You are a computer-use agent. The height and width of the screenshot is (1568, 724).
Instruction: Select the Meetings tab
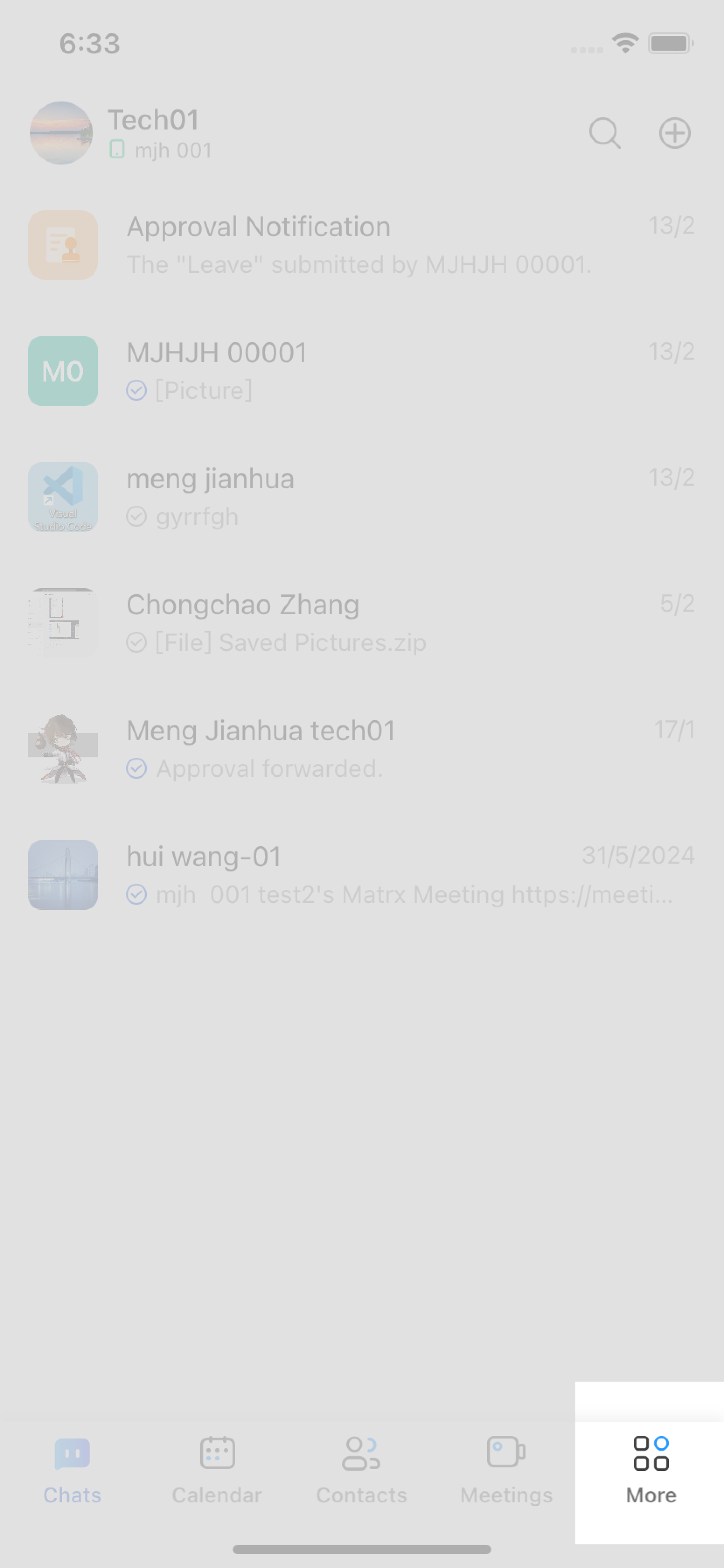(506, 1467)
